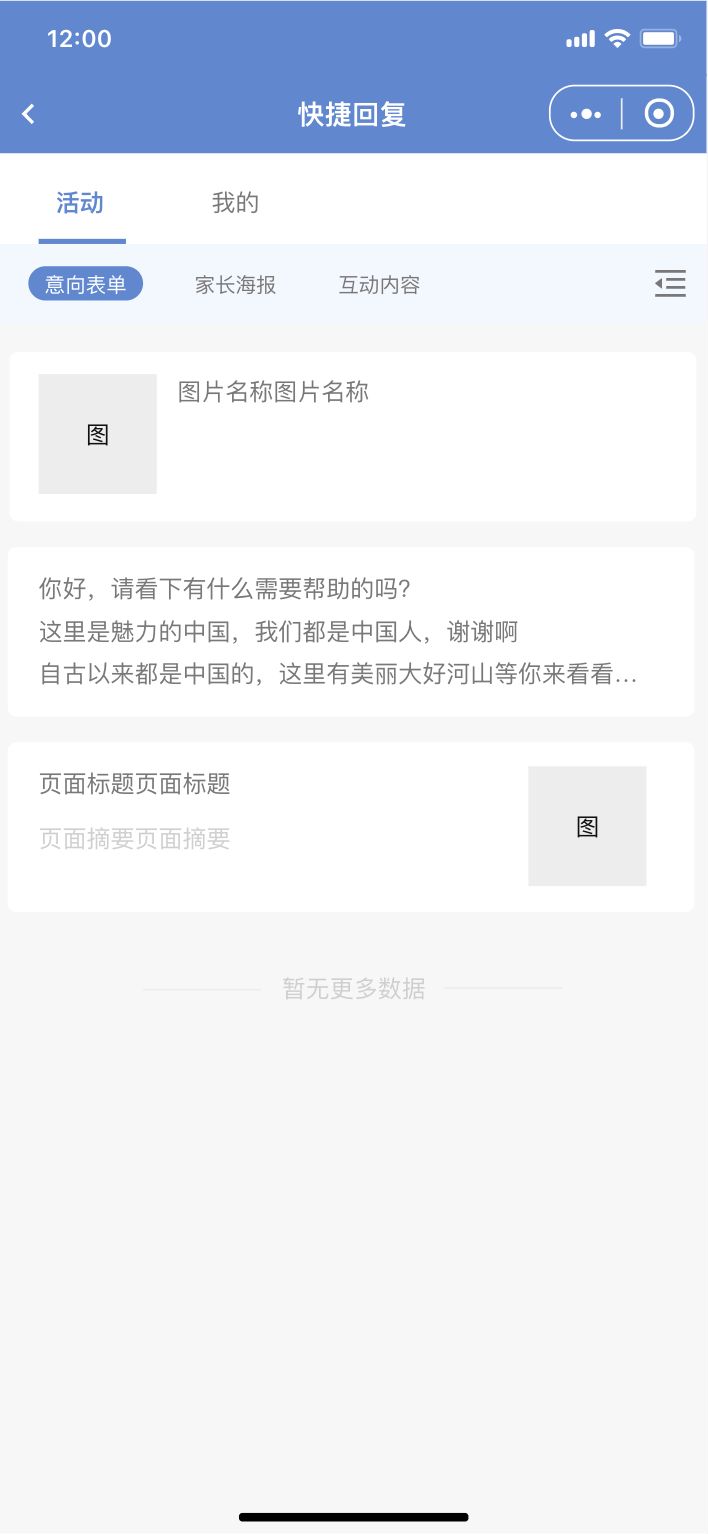Close the mini program with the circle button

(x=658, y=114)
